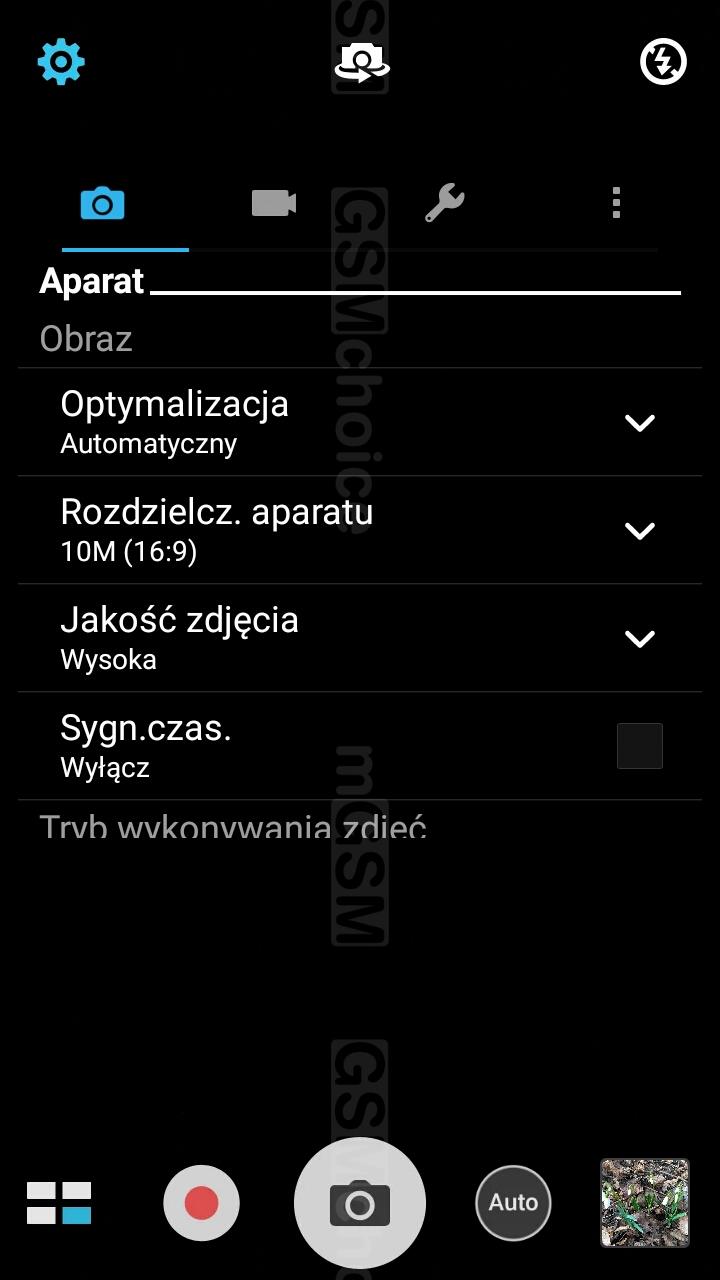Open the wrench general settings tab

pos(445,204)
